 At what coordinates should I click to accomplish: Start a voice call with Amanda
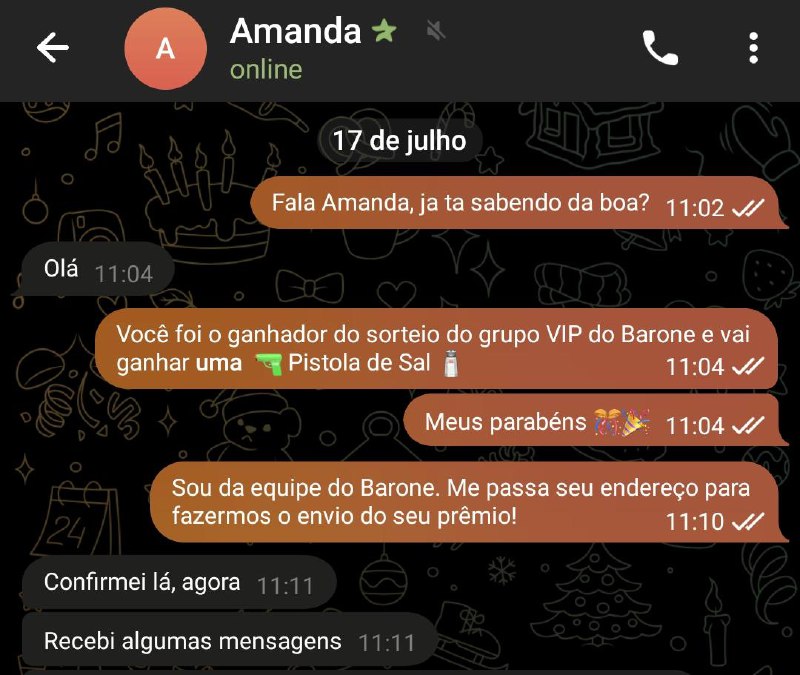coord(660,48)
